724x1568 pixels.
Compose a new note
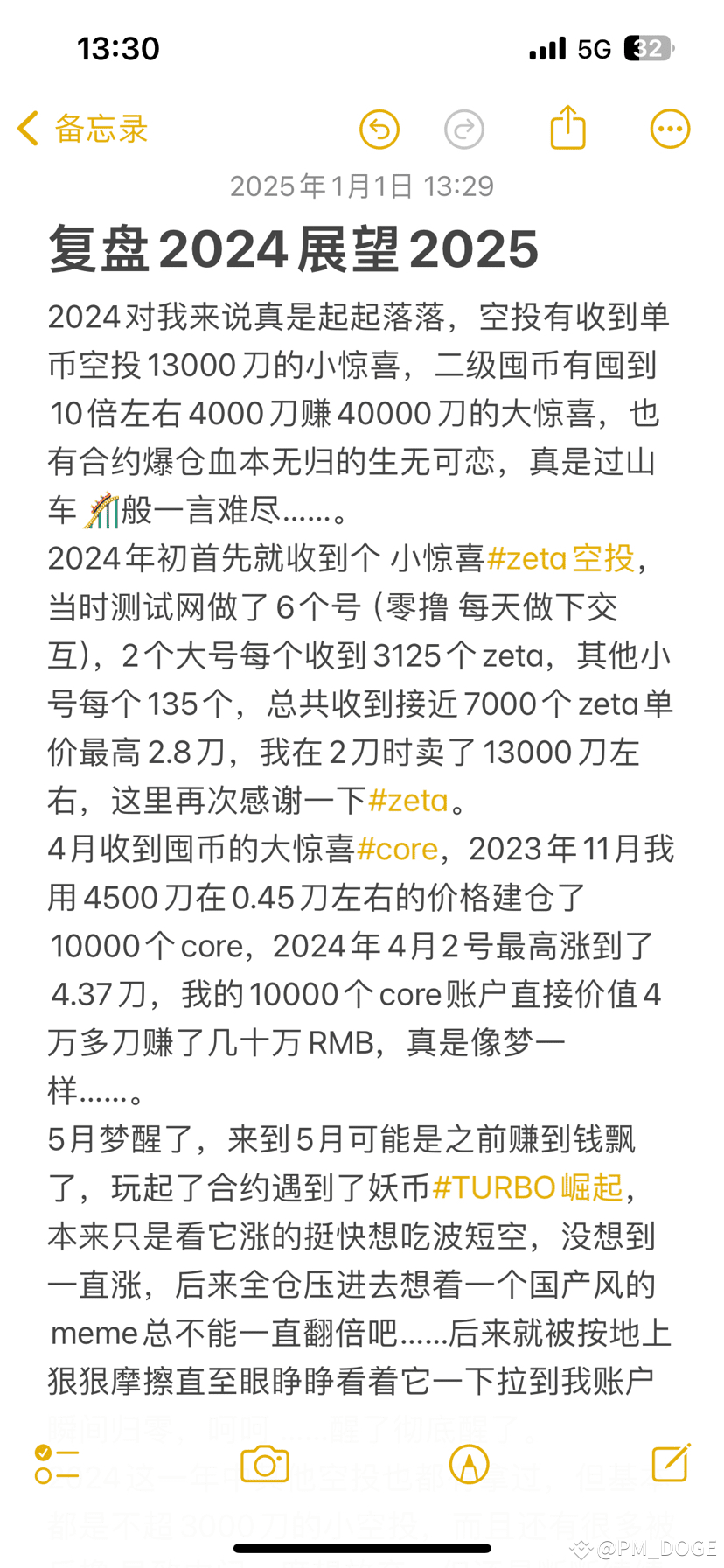pos(671,1462)
